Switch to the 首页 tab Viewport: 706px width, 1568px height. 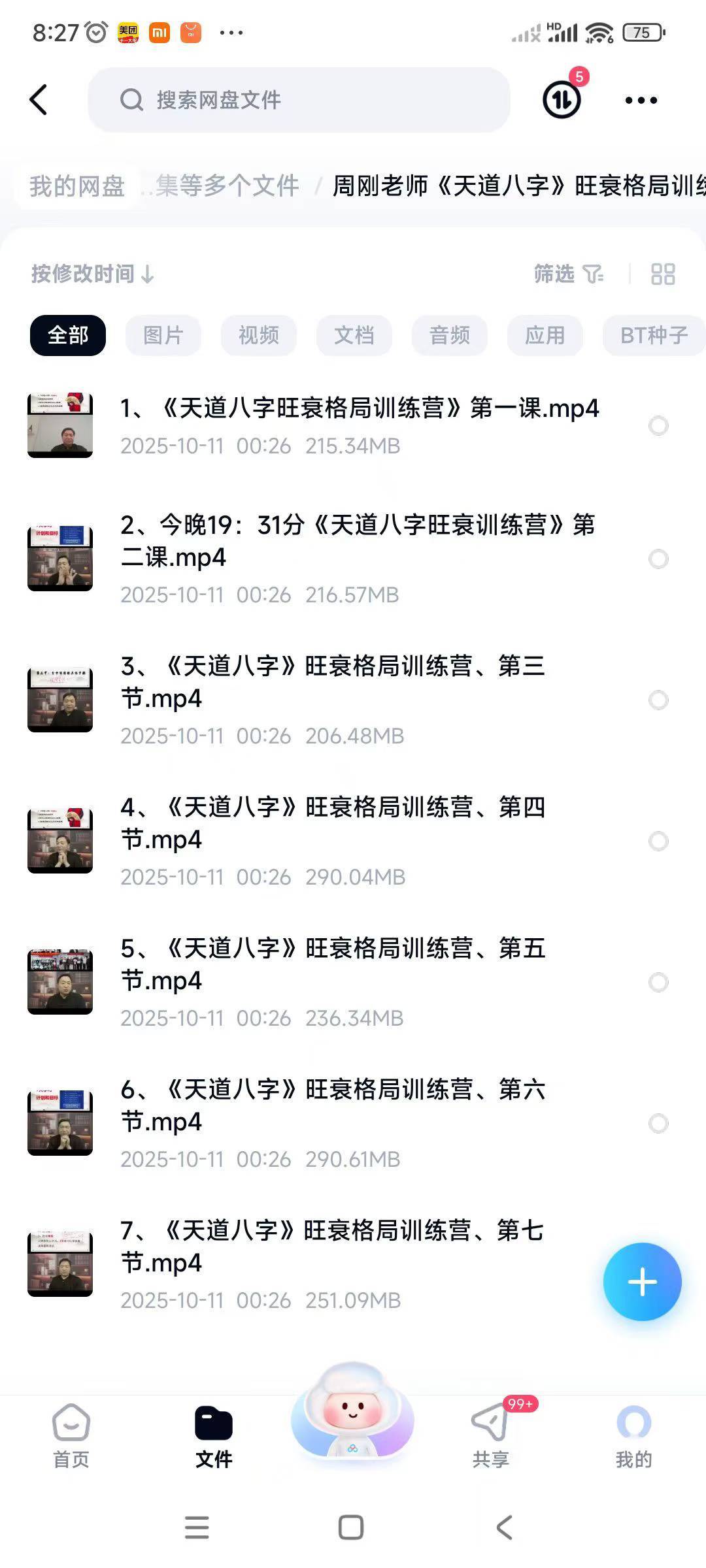point(71,1435)
